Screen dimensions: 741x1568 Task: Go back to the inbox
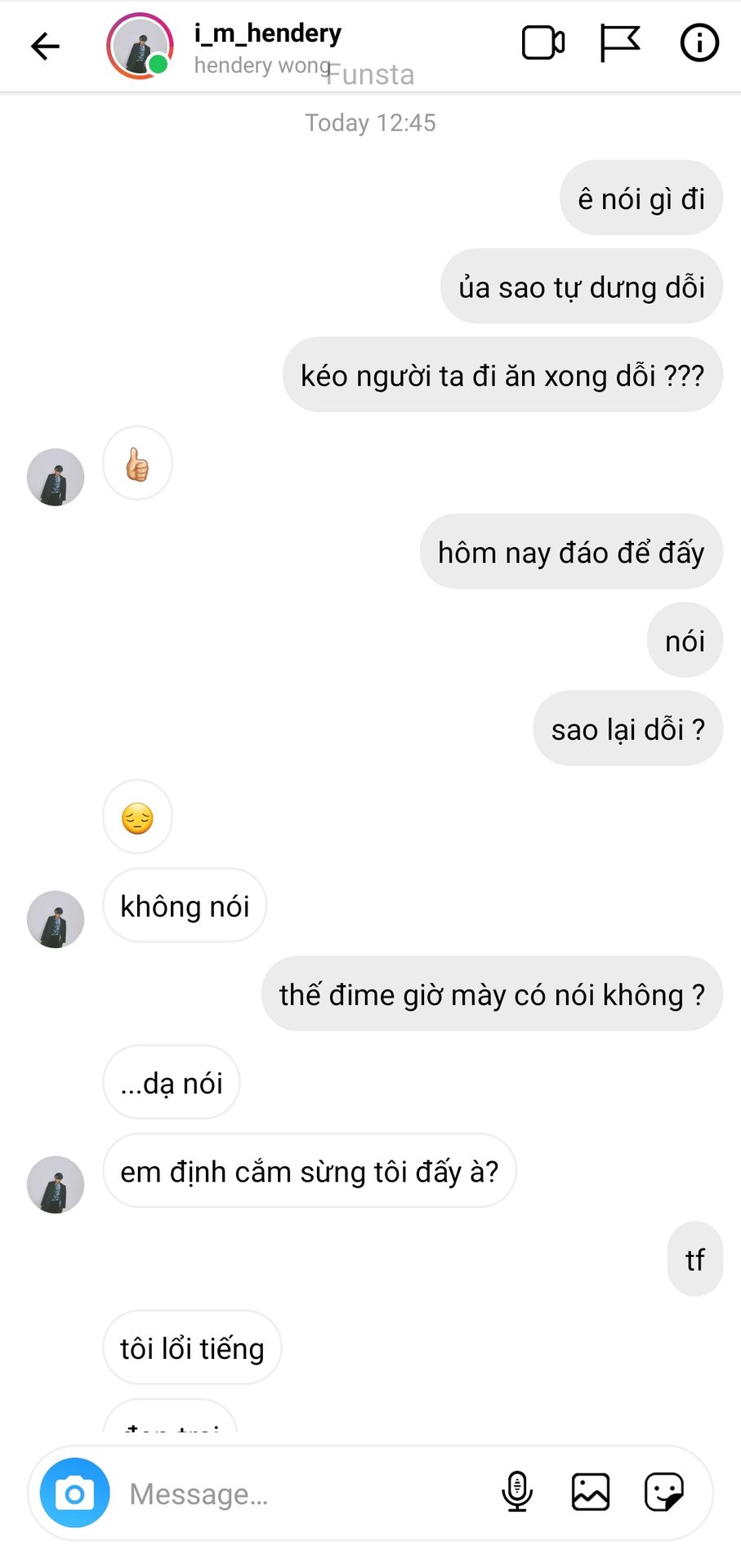tap(45, 46)
